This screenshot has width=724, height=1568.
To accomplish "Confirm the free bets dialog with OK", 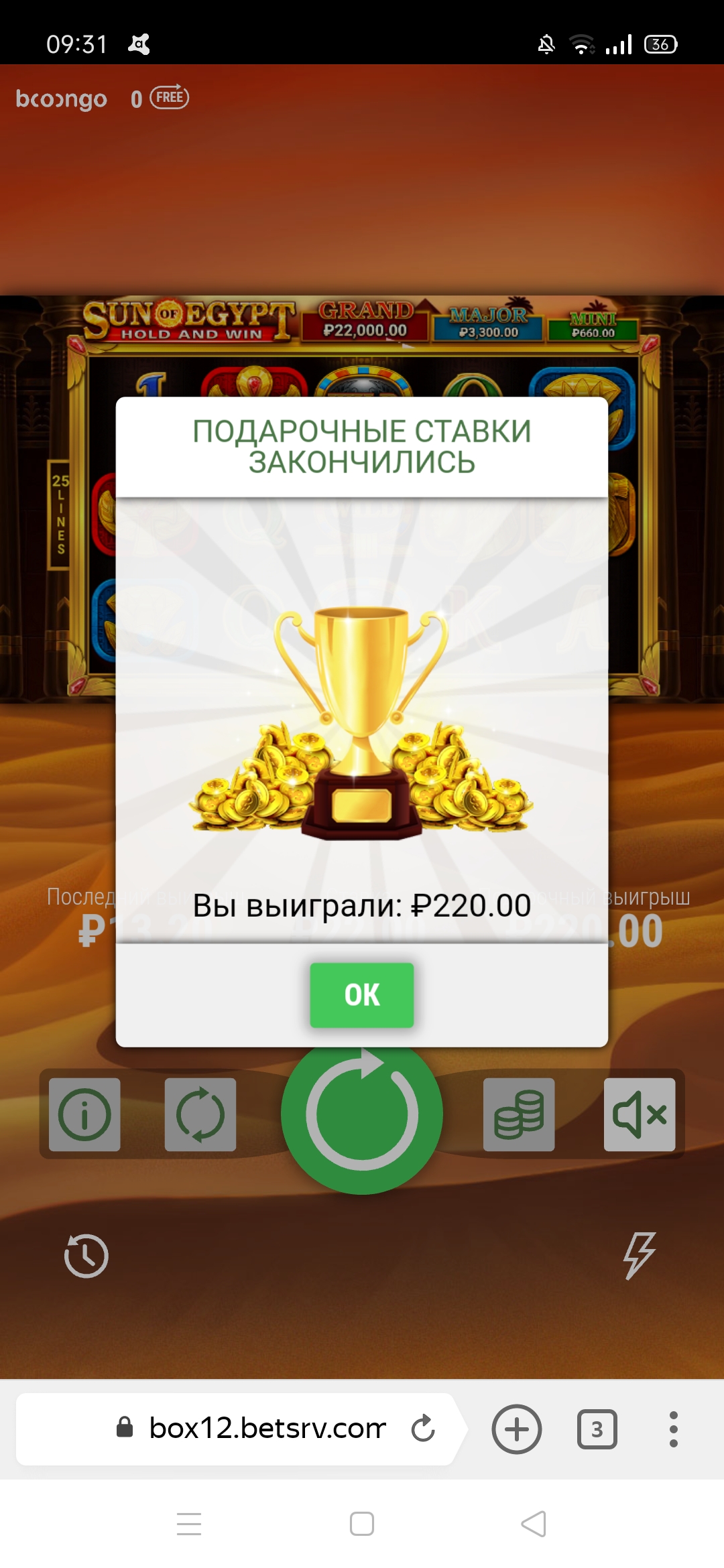I will [361, 995].
